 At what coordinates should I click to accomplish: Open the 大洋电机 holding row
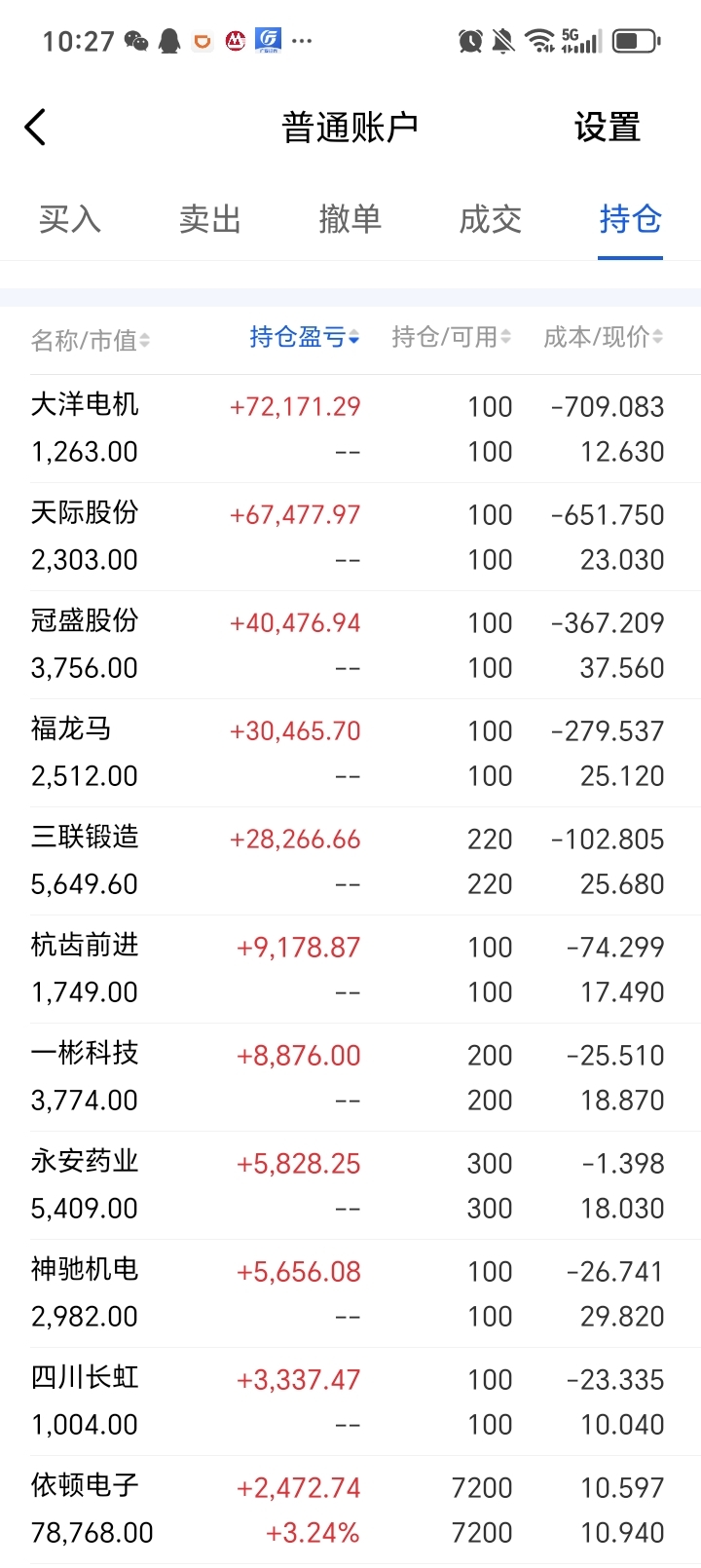(x=350, y=429)
